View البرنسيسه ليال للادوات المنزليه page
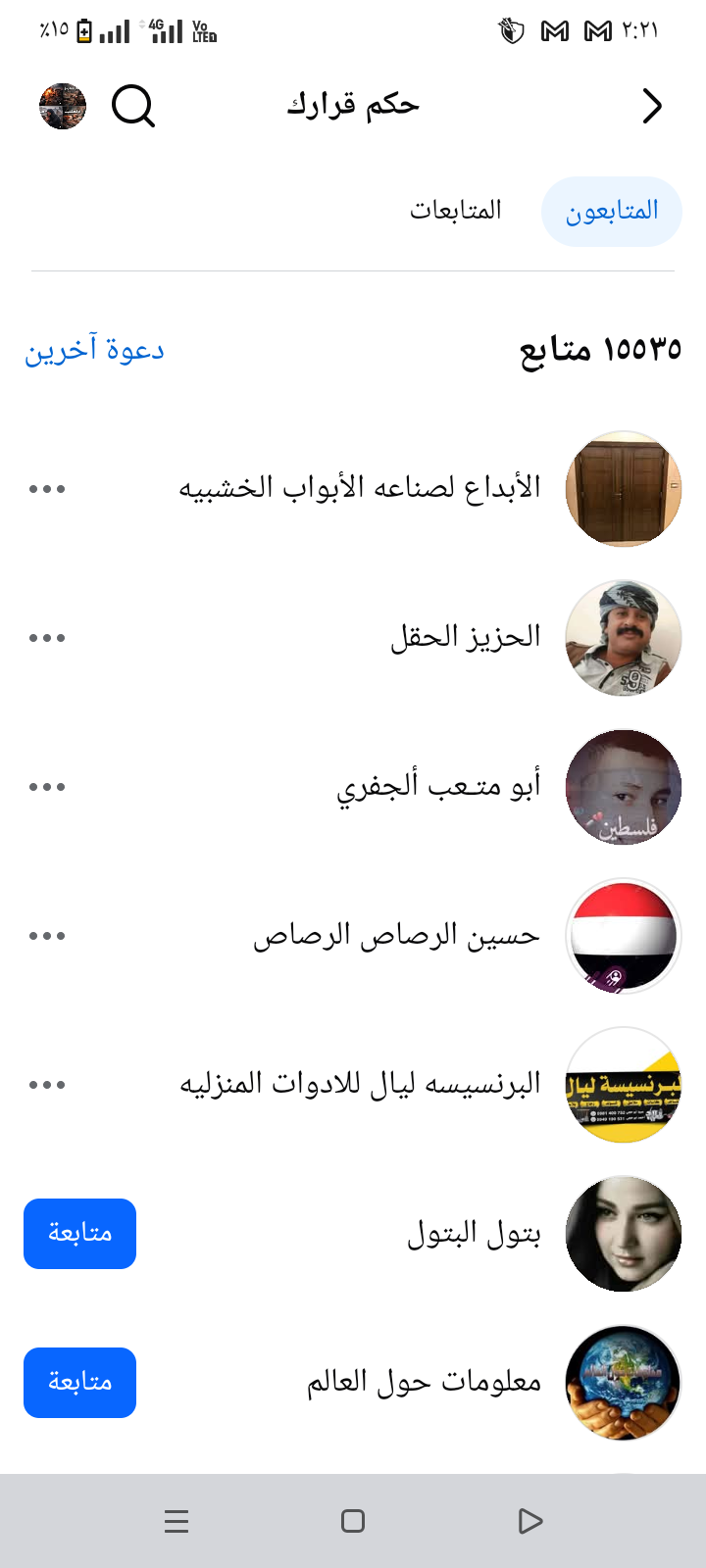 360,1085
